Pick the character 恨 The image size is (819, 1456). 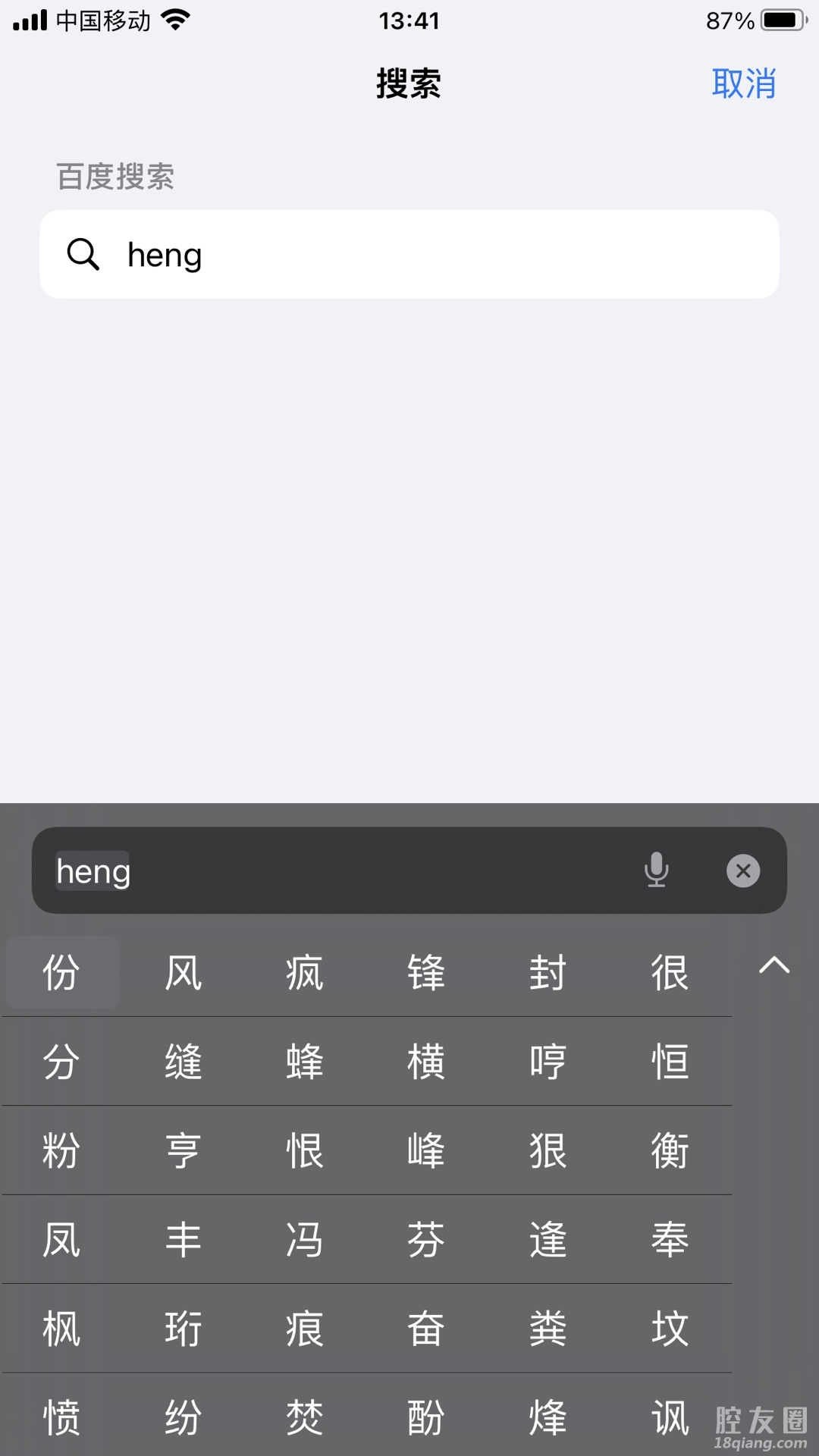tap(305, 1150)
